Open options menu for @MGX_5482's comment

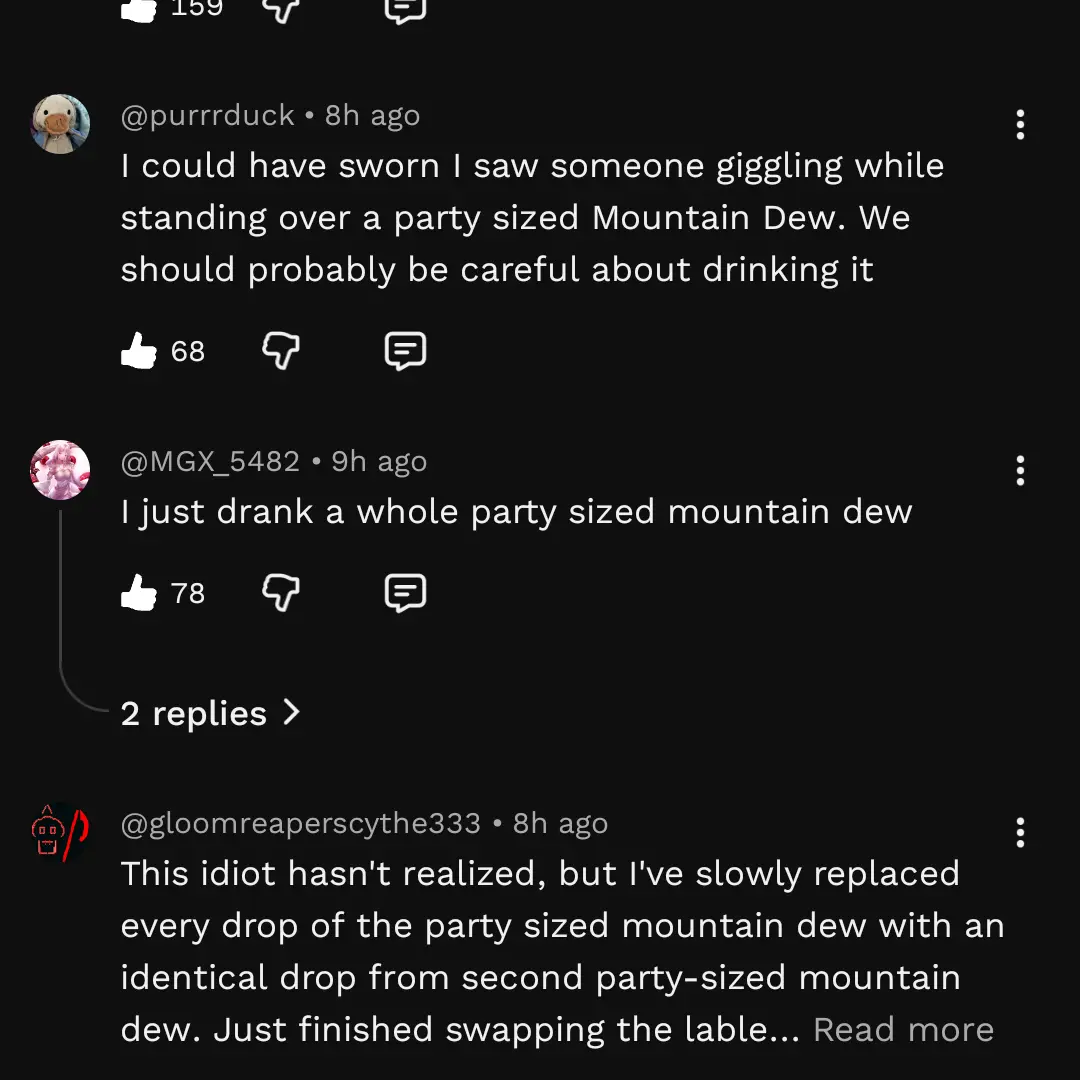point(1020,470)
